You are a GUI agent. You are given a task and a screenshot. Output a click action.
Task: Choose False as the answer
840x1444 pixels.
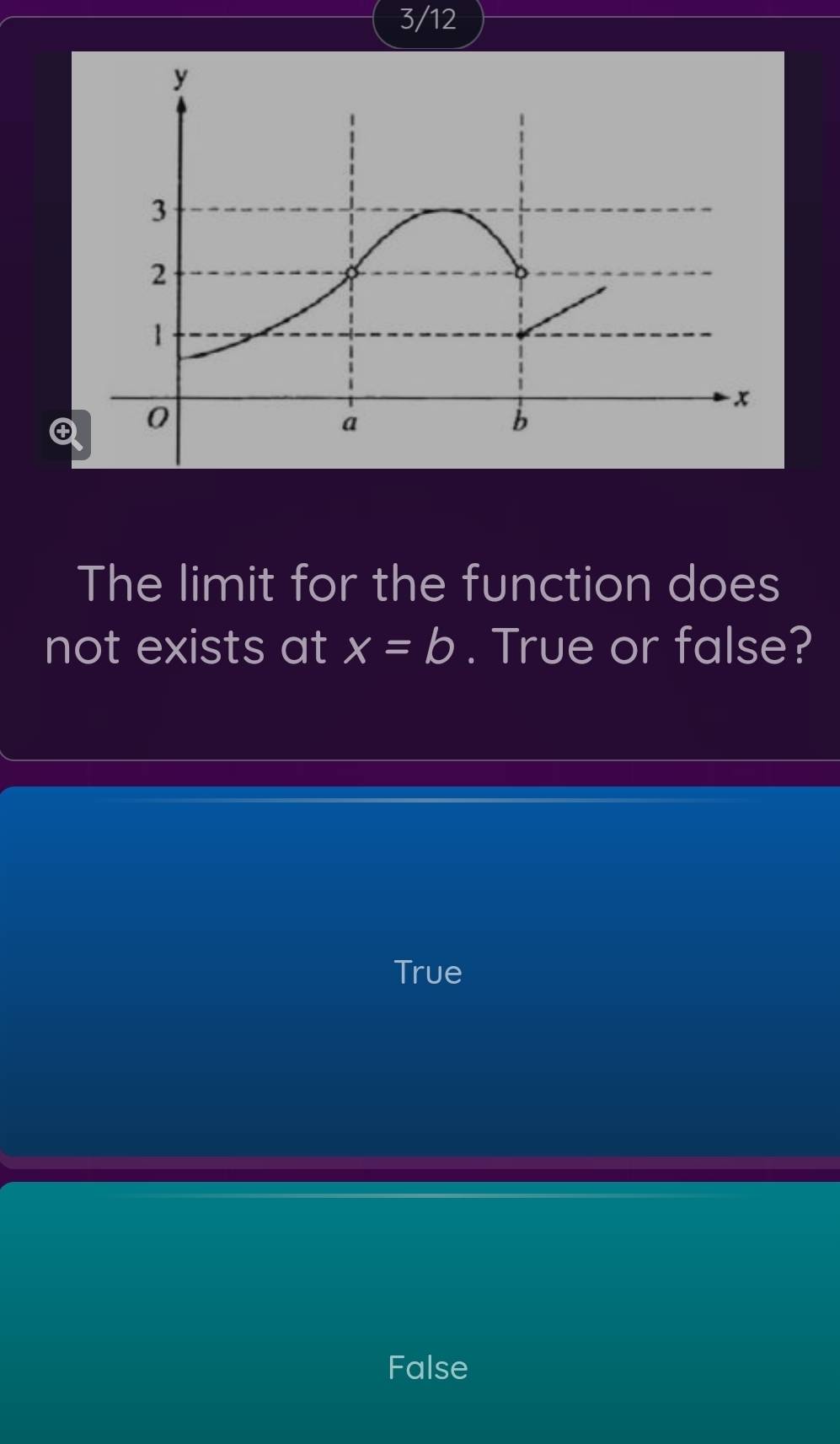click(427, 1366)
